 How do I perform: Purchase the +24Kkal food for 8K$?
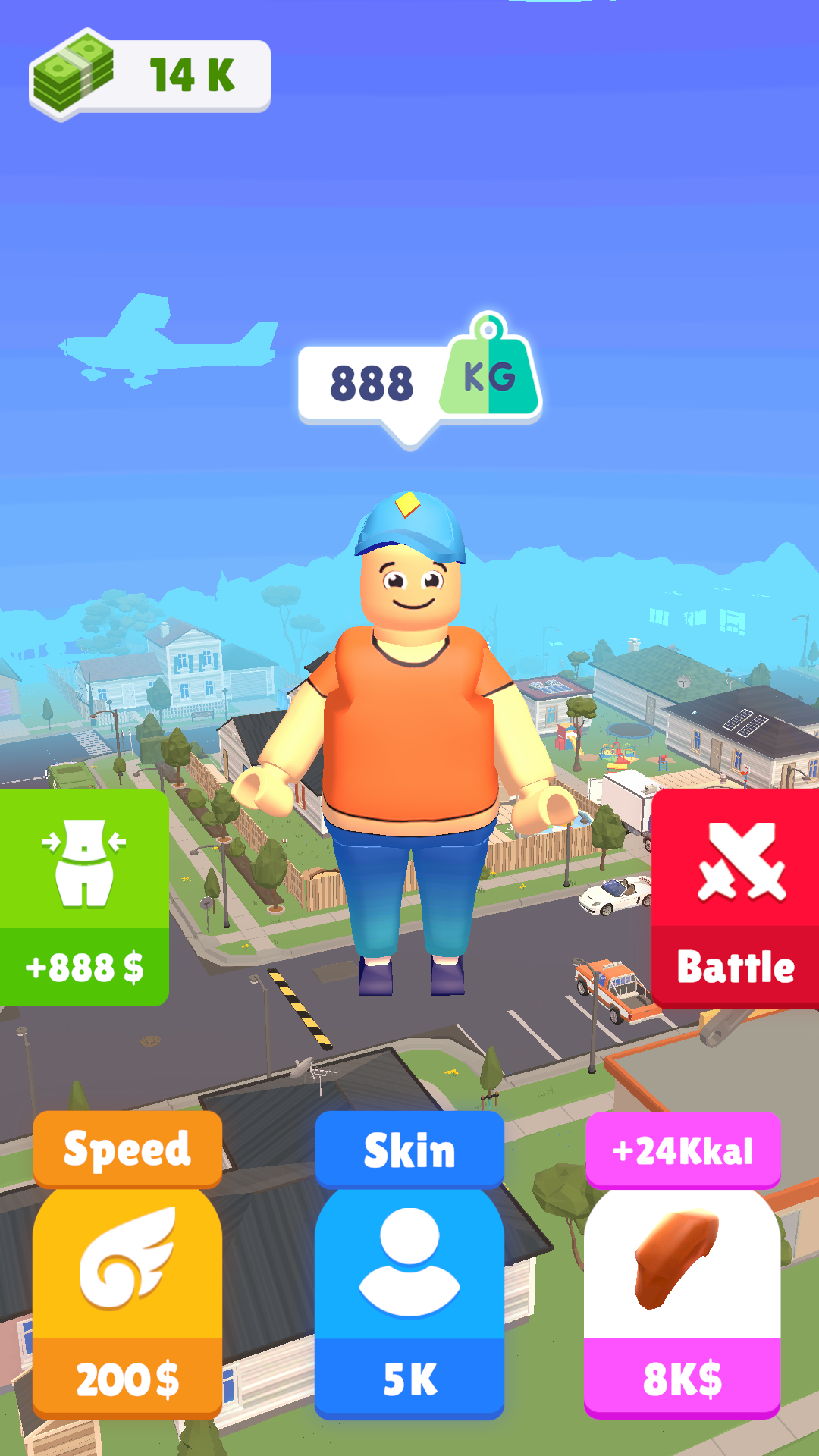(682, 1265)
